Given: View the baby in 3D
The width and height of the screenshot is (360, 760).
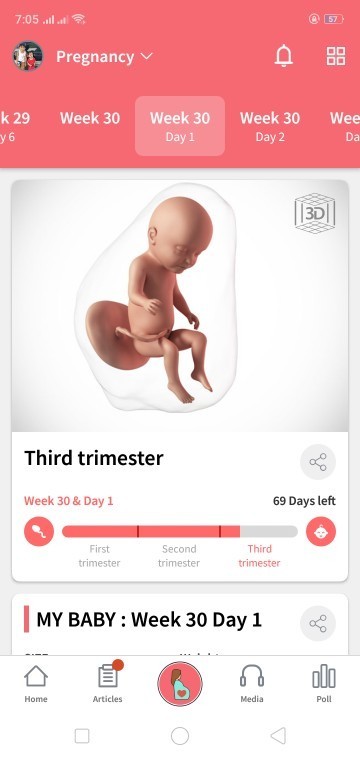Looking at the screenshot, I should tap(315, 213).
